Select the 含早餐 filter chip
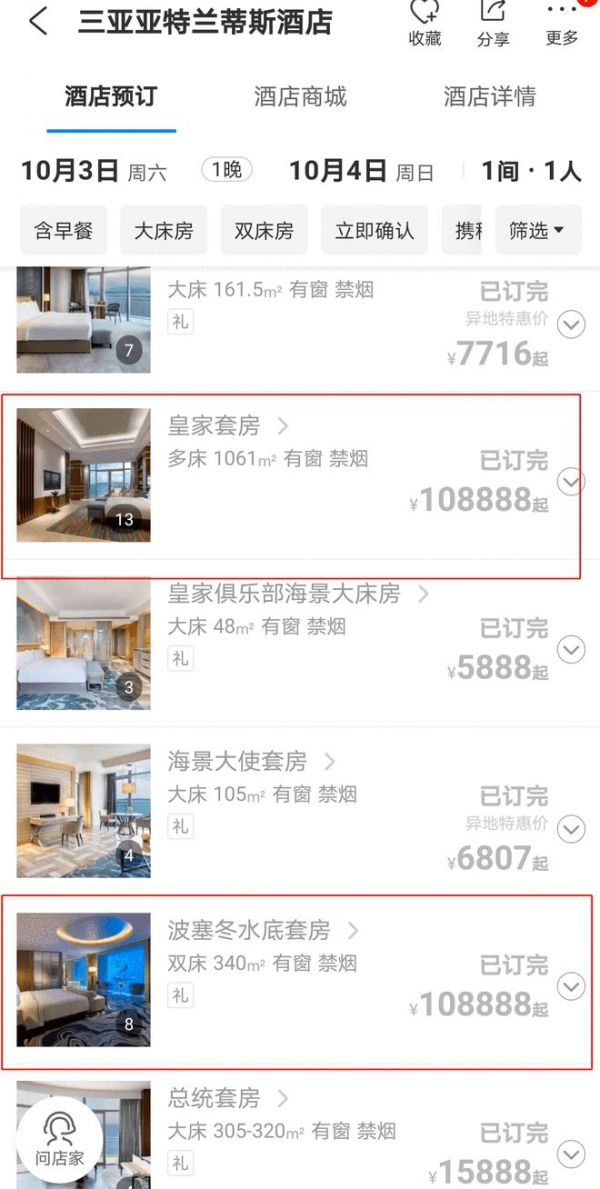Screen dimensions: 600x1189 tap(63, 231)
